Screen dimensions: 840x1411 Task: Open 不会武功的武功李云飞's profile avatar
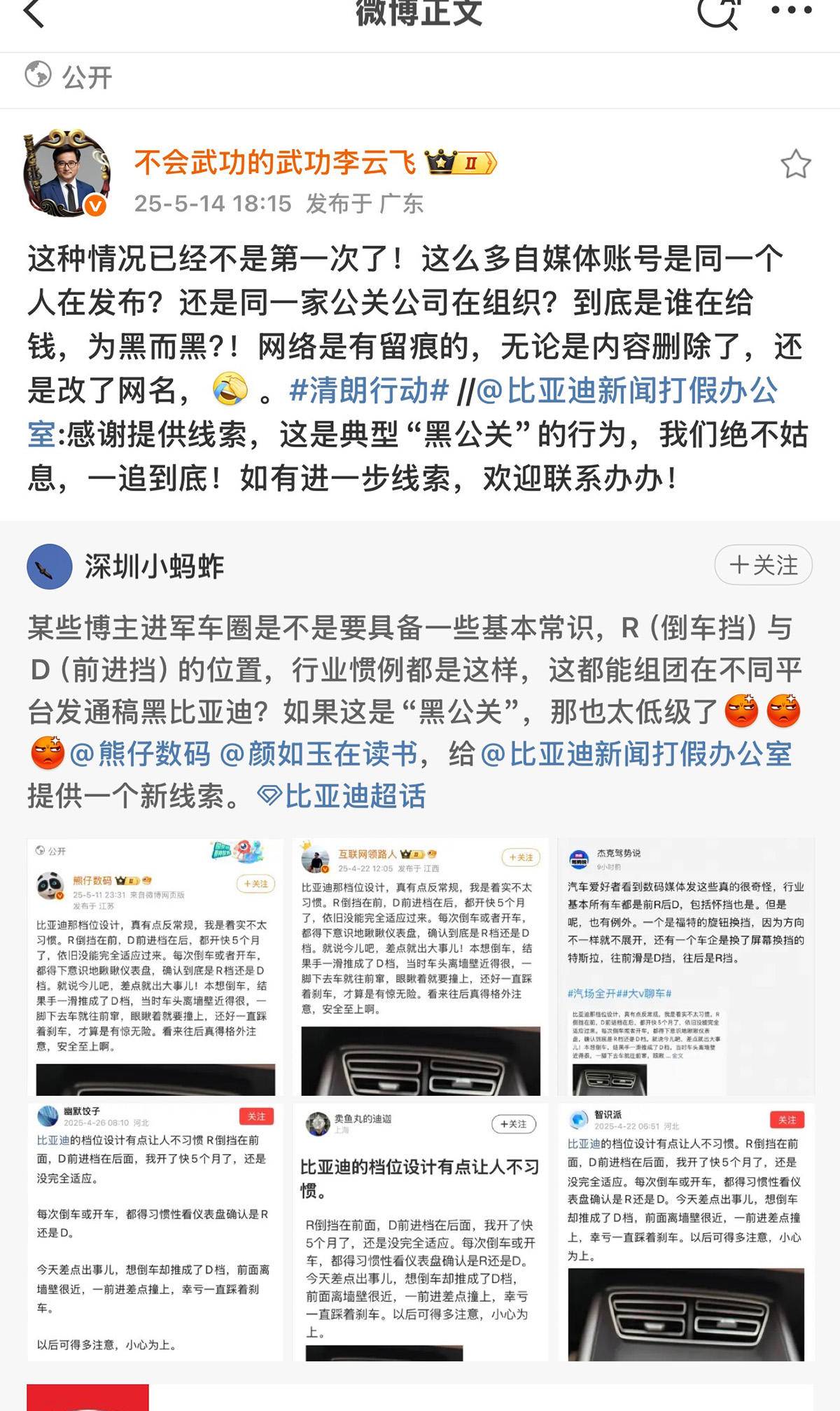pyautogui.click(x=67, y=172)
